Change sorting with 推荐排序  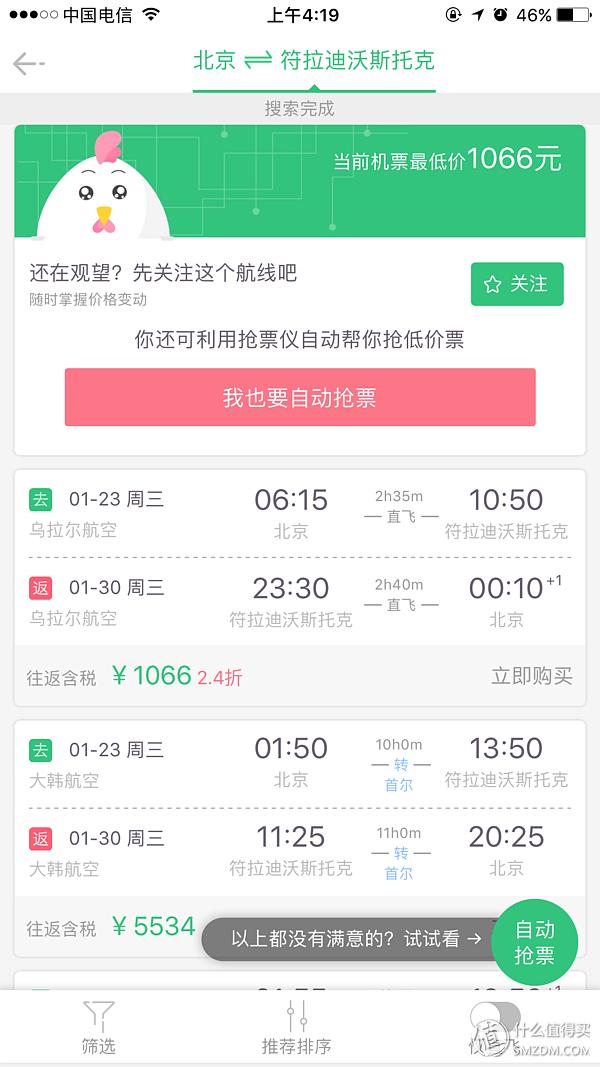point(297,1028)
